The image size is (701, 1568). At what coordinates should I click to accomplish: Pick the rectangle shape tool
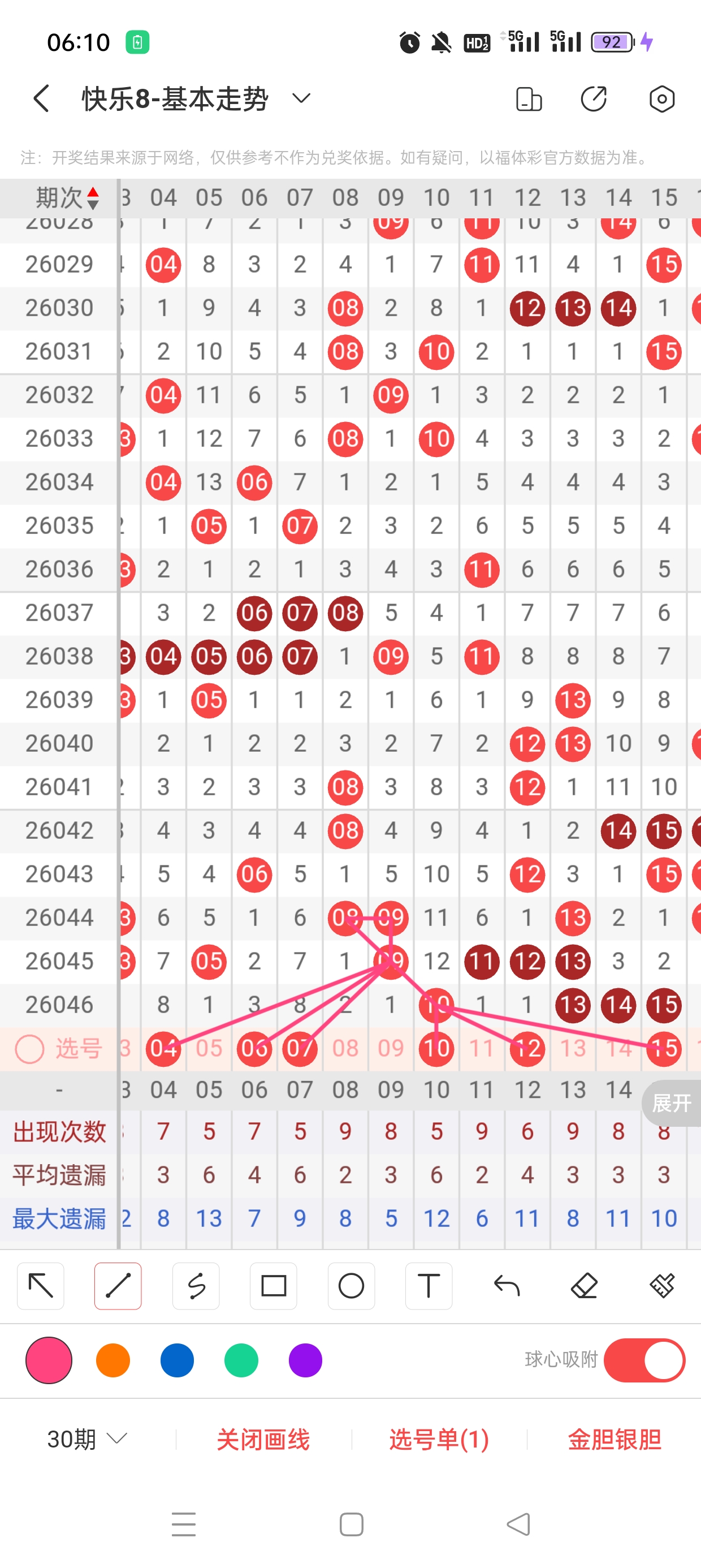point(274,1286)
